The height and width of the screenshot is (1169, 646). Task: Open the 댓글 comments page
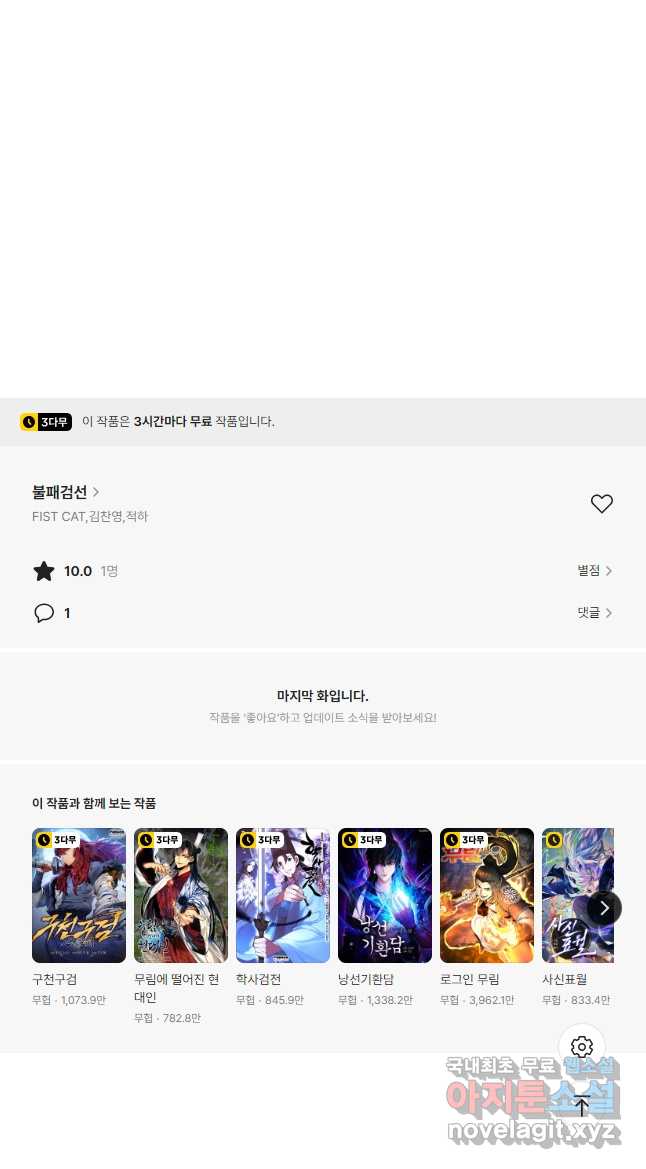pos(594,613)
